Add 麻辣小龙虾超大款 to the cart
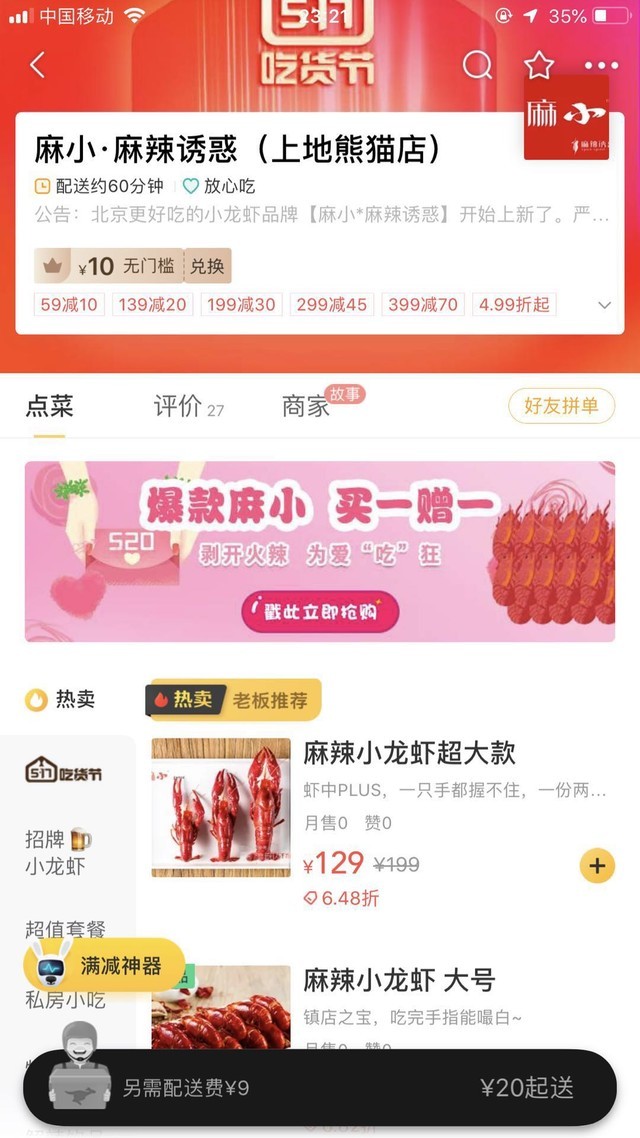 597,865
